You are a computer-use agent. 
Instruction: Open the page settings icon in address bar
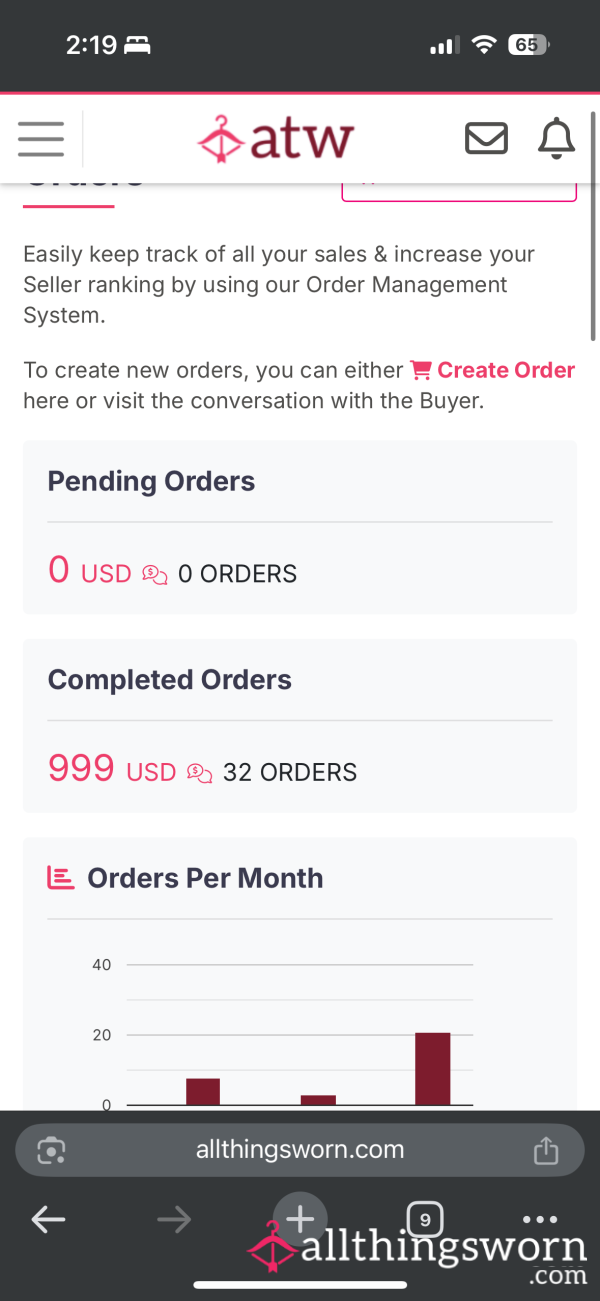[x=51, y=1150]
